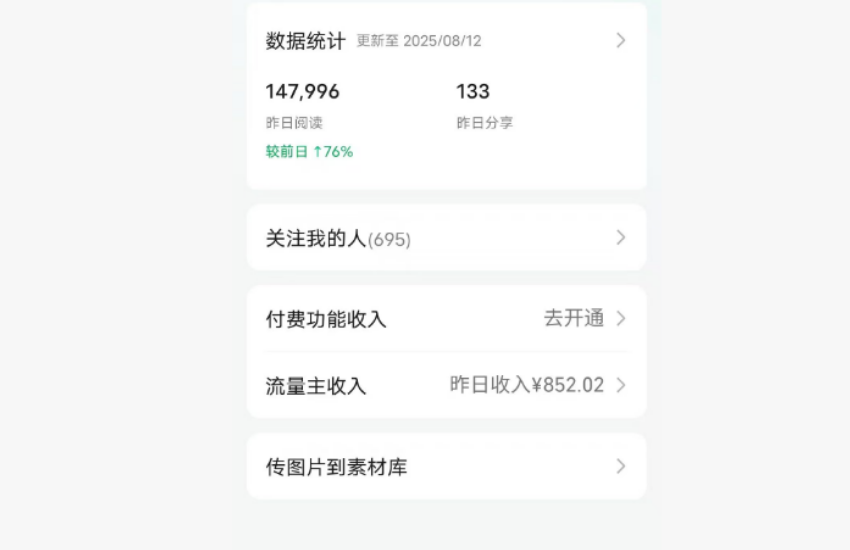This screenshot has height=550, width=850.
Task: Open 付费功能收入 to enable it
Action: pyautogui.click(x=446, y=319)
